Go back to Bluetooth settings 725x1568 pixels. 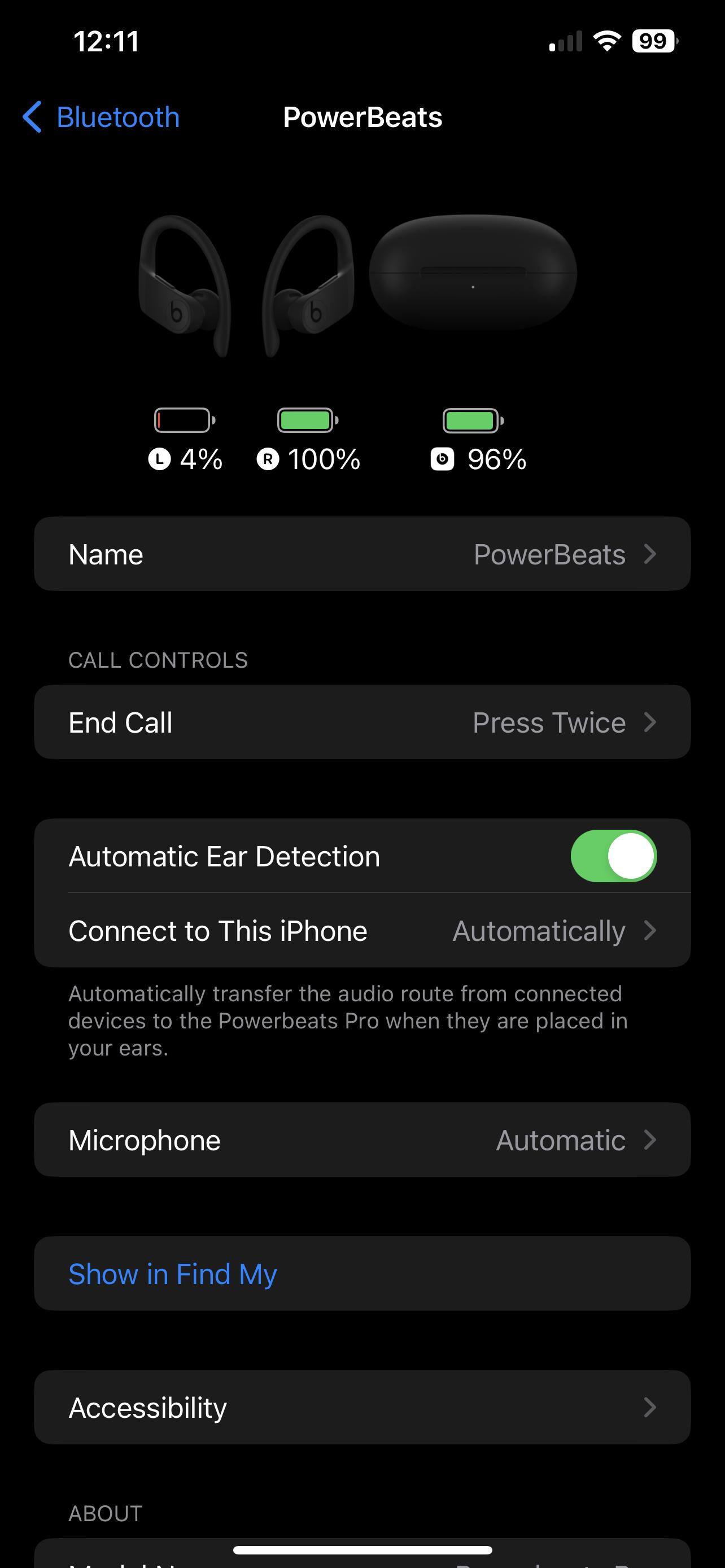click(x=102, y=117)
